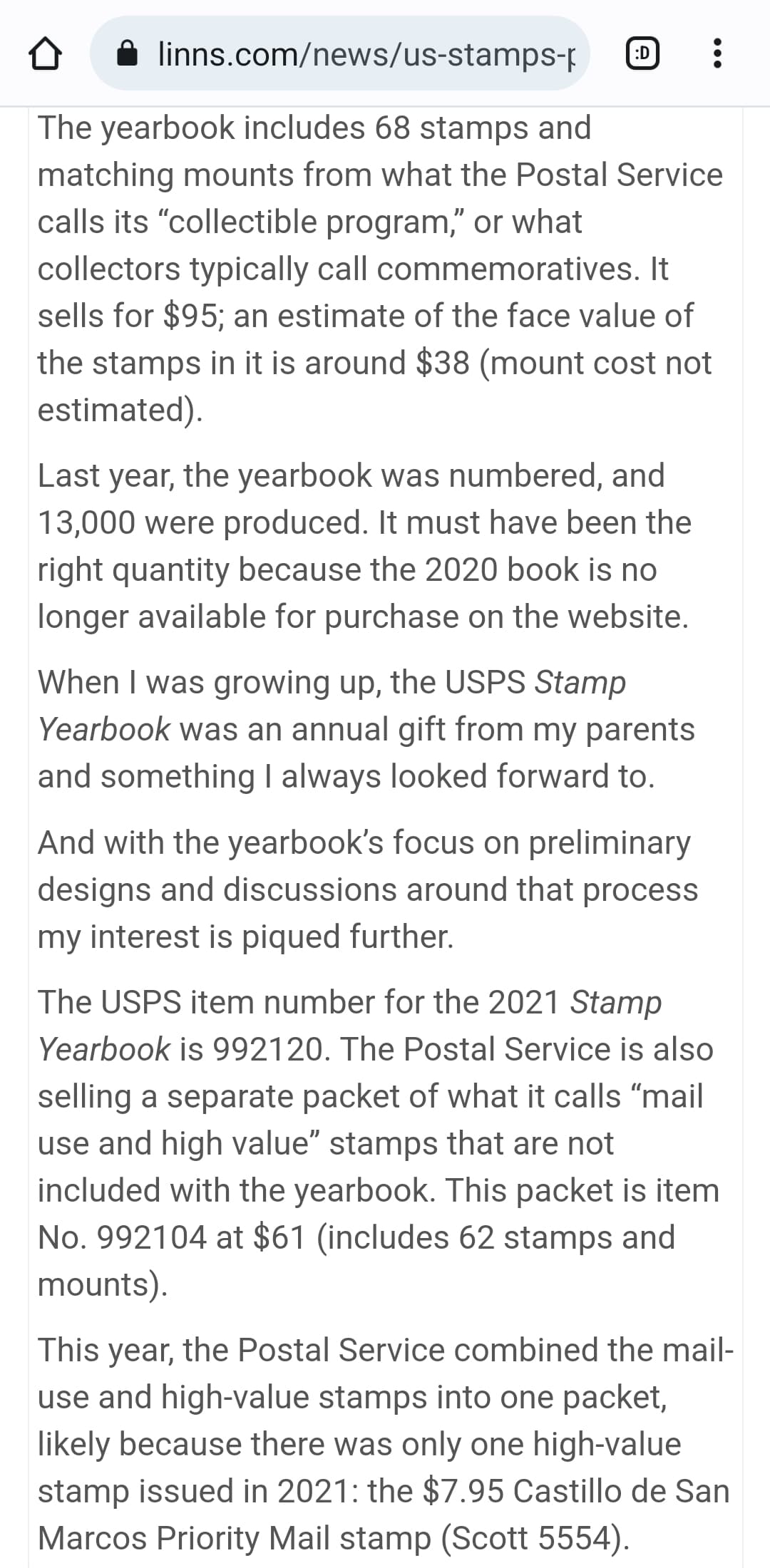Open the browser overflow menu
This screenshot has width=770, height=1568.
717,53
